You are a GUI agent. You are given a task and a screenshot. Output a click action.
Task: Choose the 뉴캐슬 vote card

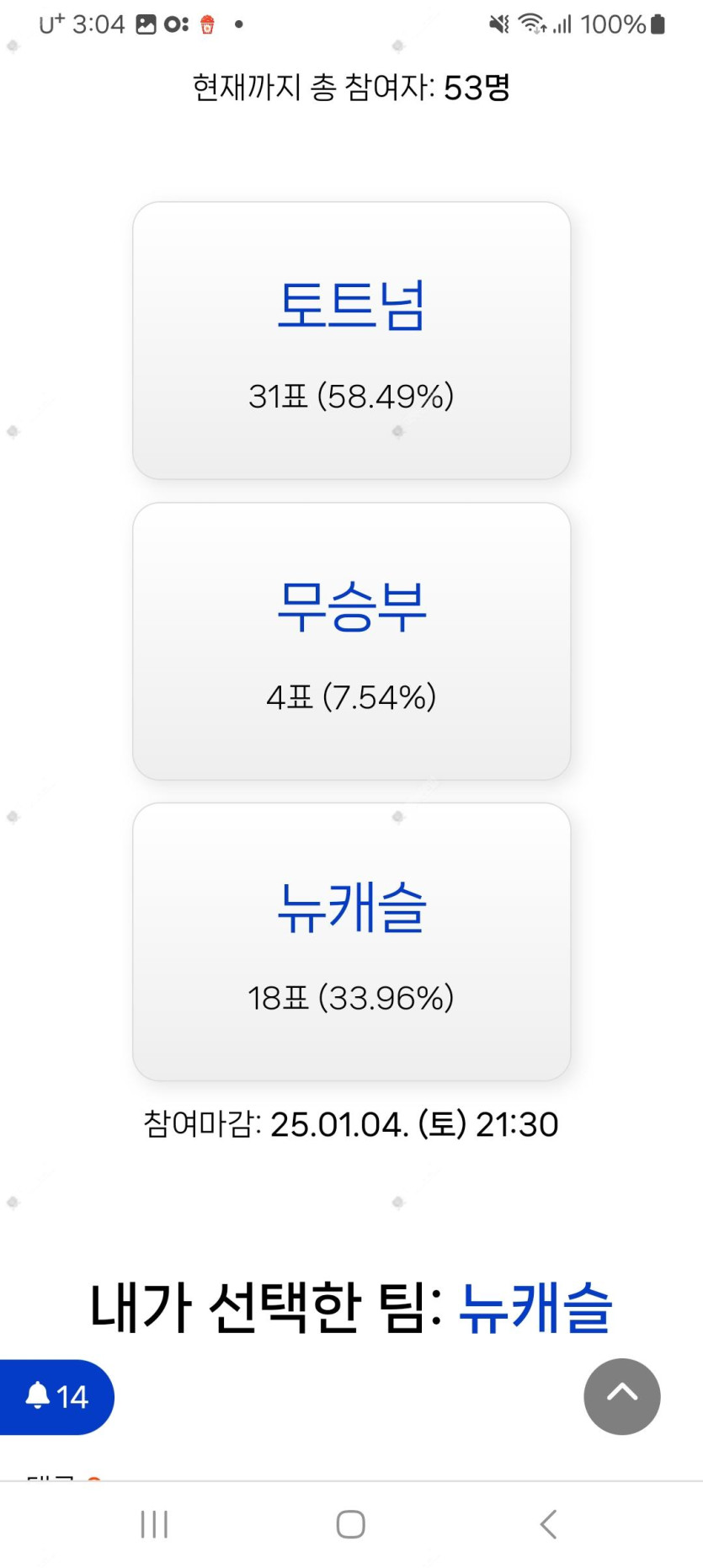click(x=351, y=941)
